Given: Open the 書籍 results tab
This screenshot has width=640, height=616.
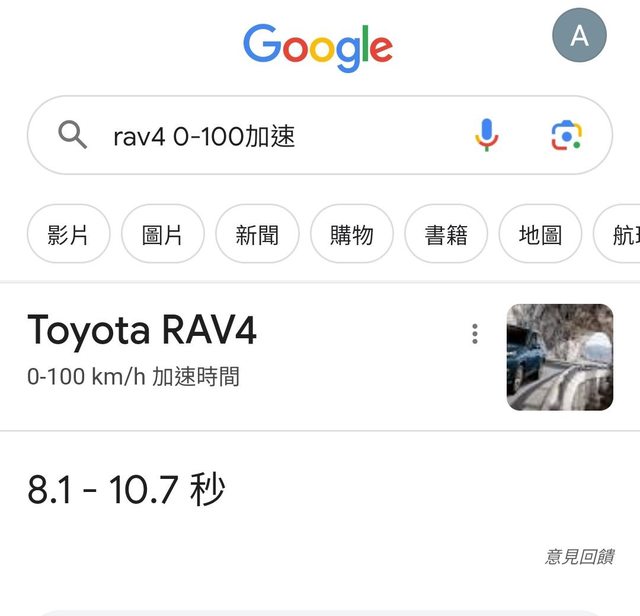Looking at the screenshot, I should 446,234.
